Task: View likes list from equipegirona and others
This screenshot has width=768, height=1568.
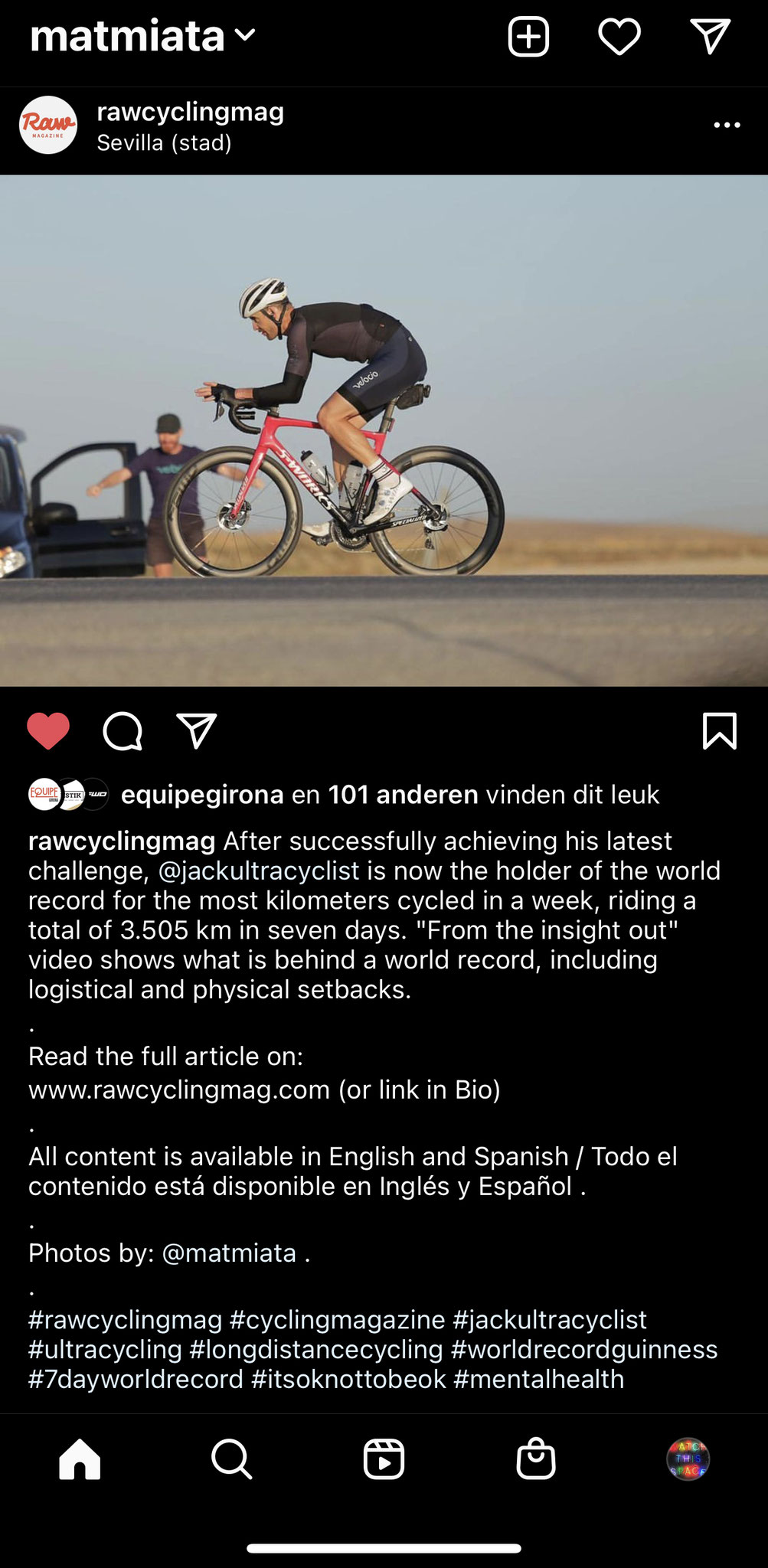Action: click(x=403, y=795)
